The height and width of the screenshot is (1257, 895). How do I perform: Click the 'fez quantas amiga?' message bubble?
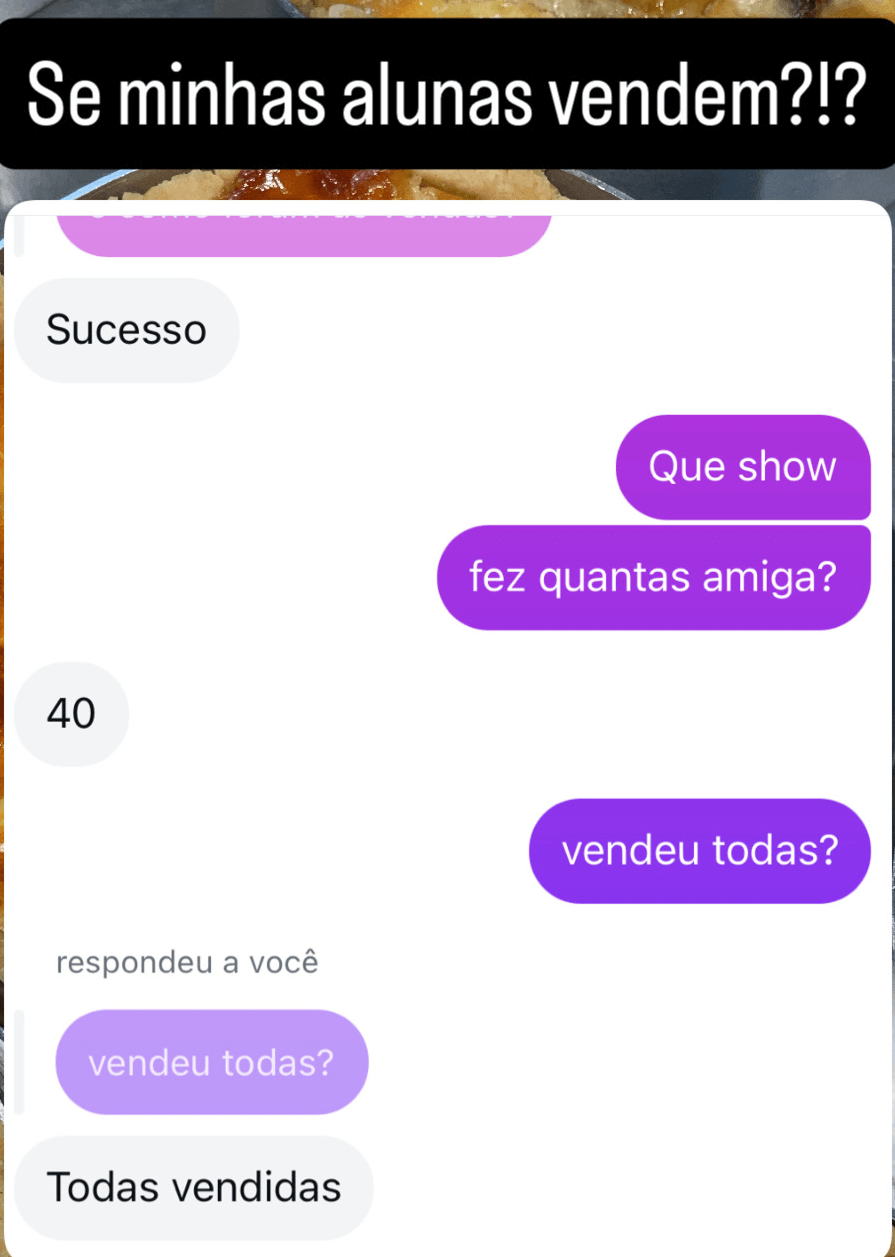[x=654, y=577]
